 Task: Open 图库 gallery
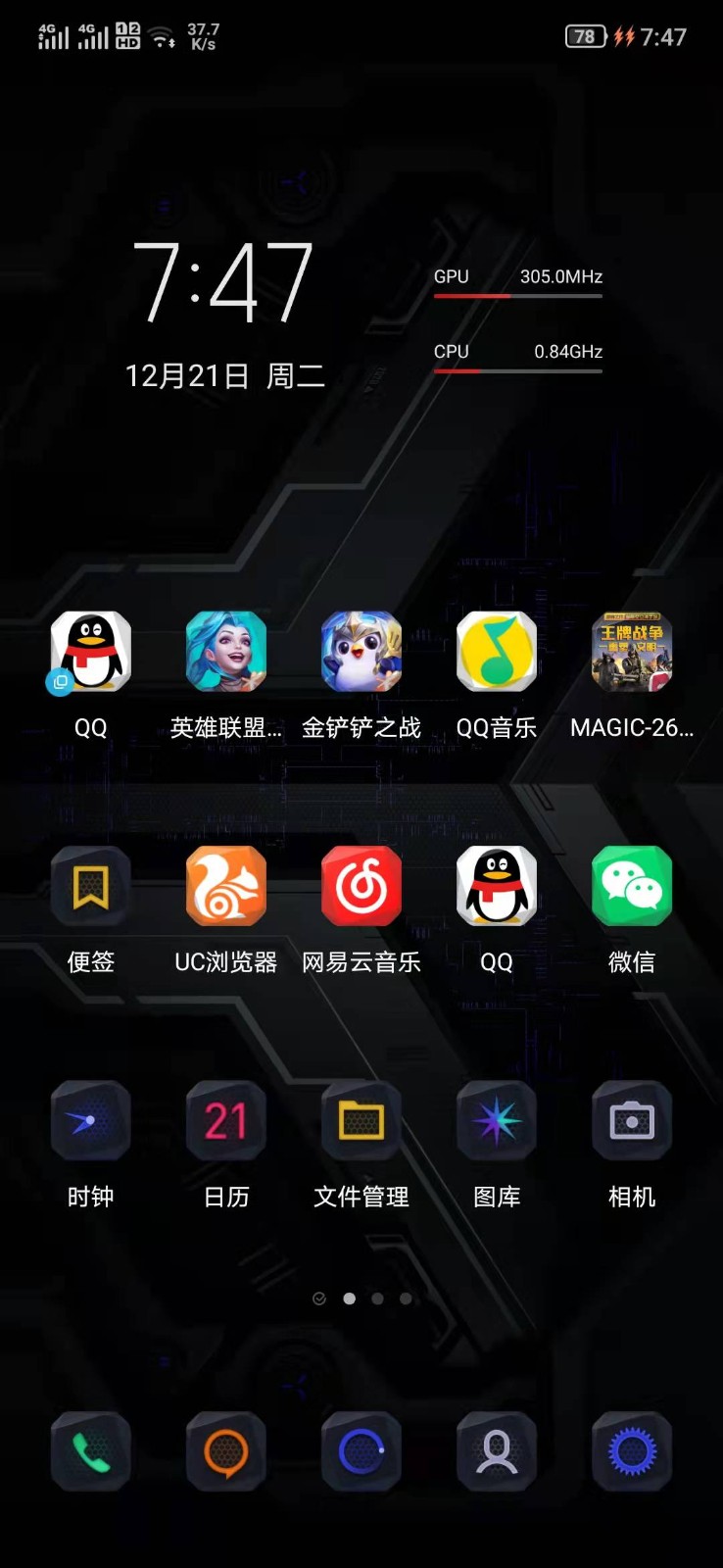pyautogui.click(x=496, y=1121)
